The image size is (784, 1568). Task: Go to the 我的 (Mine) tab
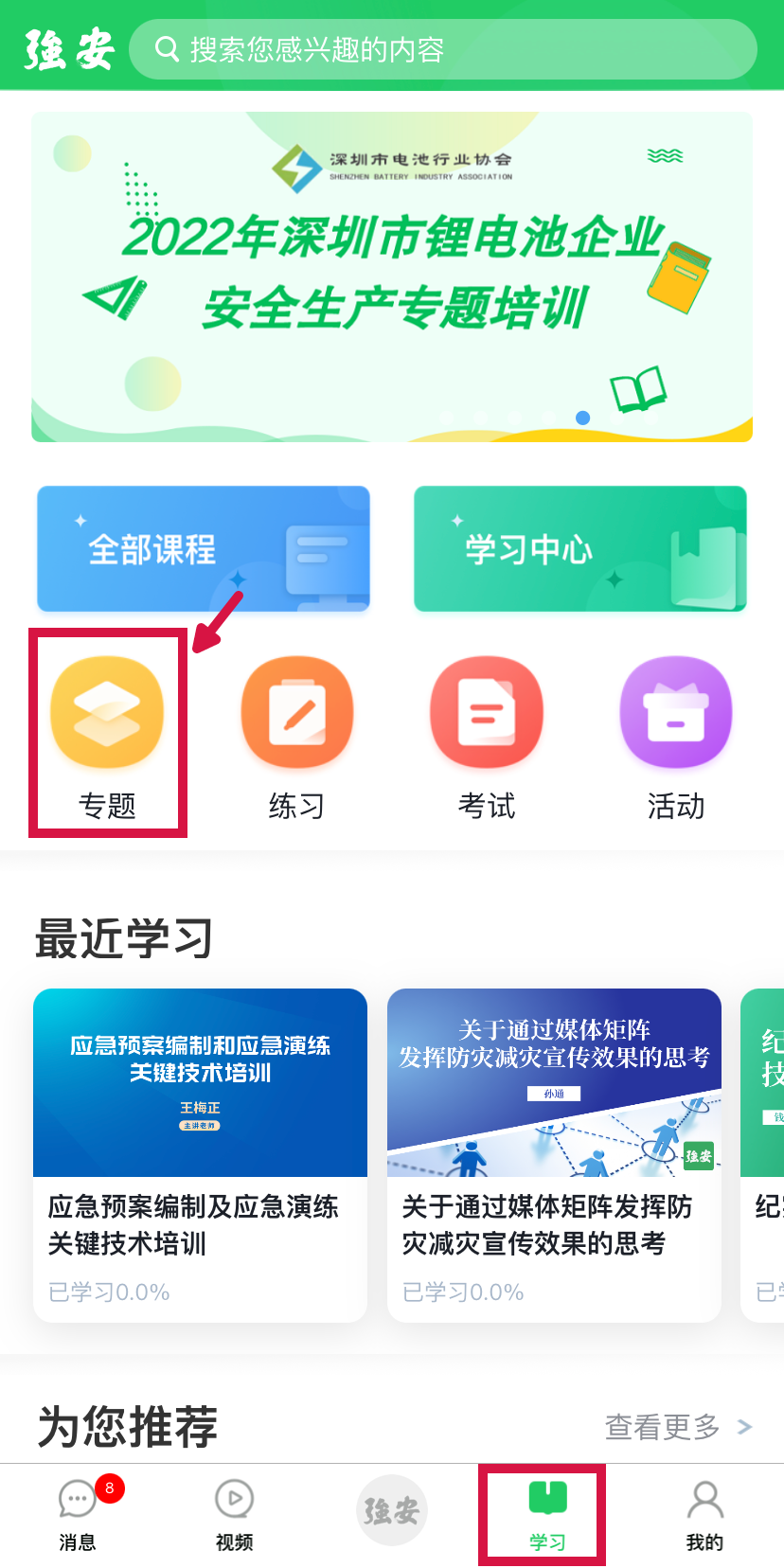[704, 1514]
